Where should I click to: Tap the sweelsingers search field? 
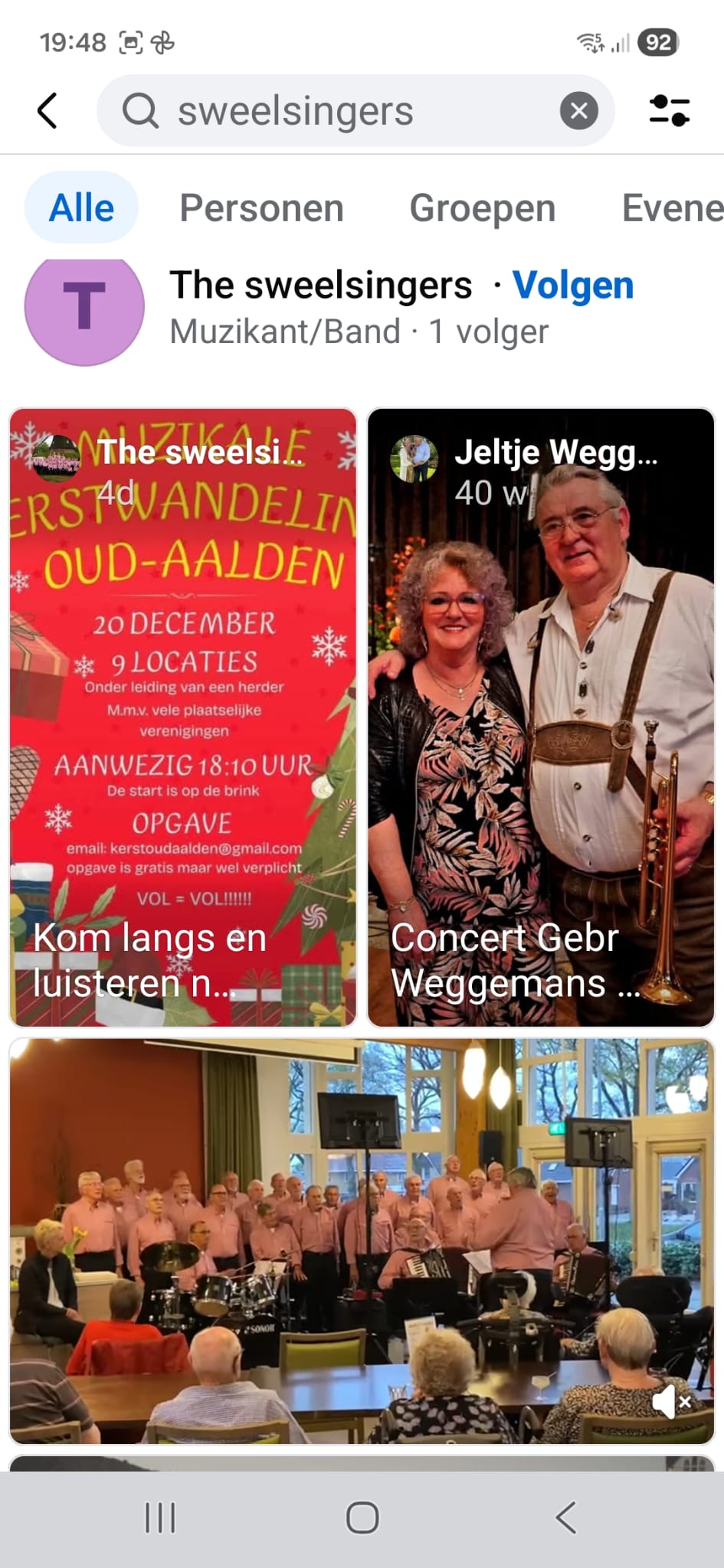[x=337, y=111]
